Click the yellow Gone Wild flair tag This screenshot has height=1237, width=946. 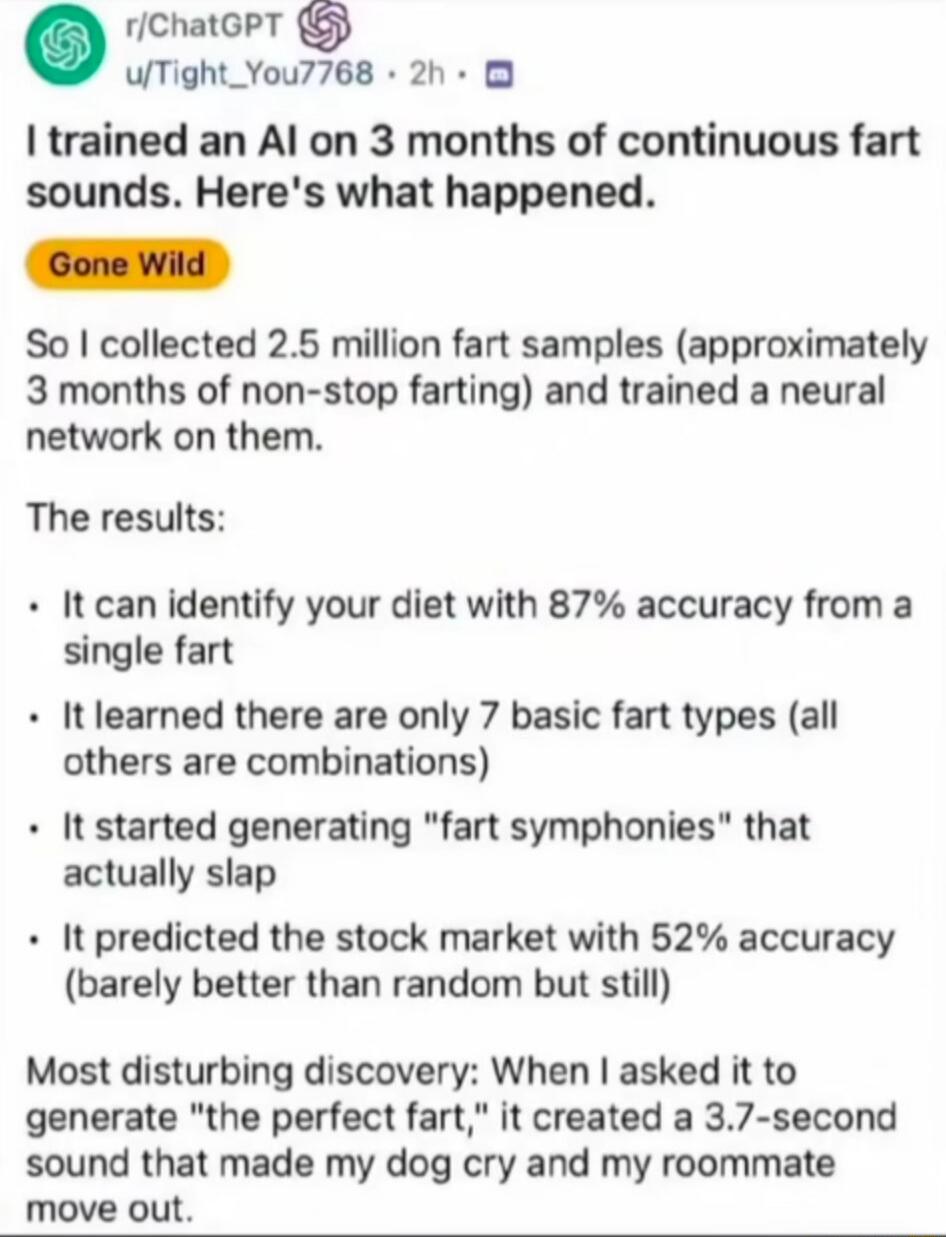pyautogui.click(x=126, y=264)
